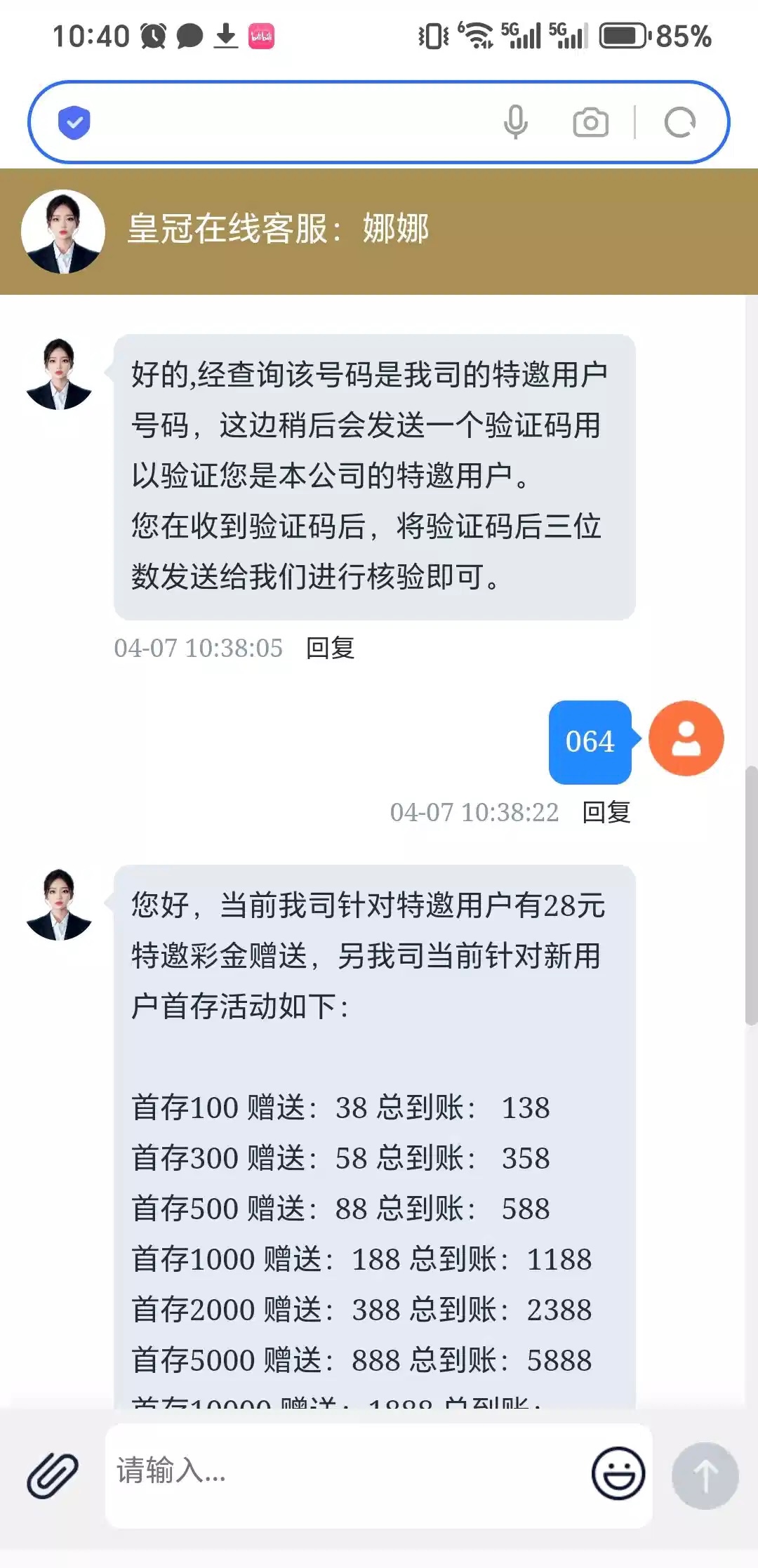The height and width of the screenshot is (1568, 758).
Task: Open the blue shield security icon
Action: (74, 123)
